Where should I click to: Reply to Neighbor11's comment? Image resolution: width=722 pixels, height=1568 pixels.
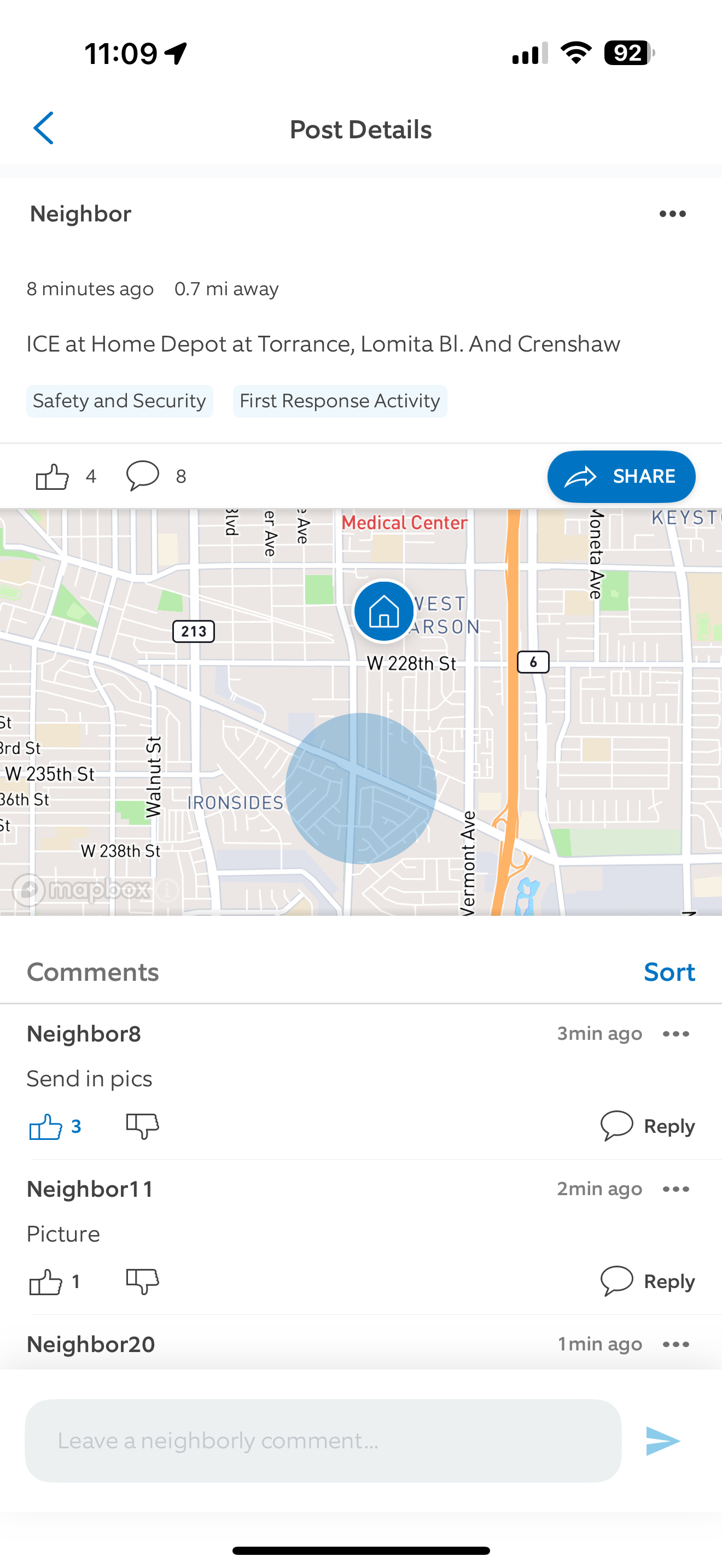click(648, 1282)
